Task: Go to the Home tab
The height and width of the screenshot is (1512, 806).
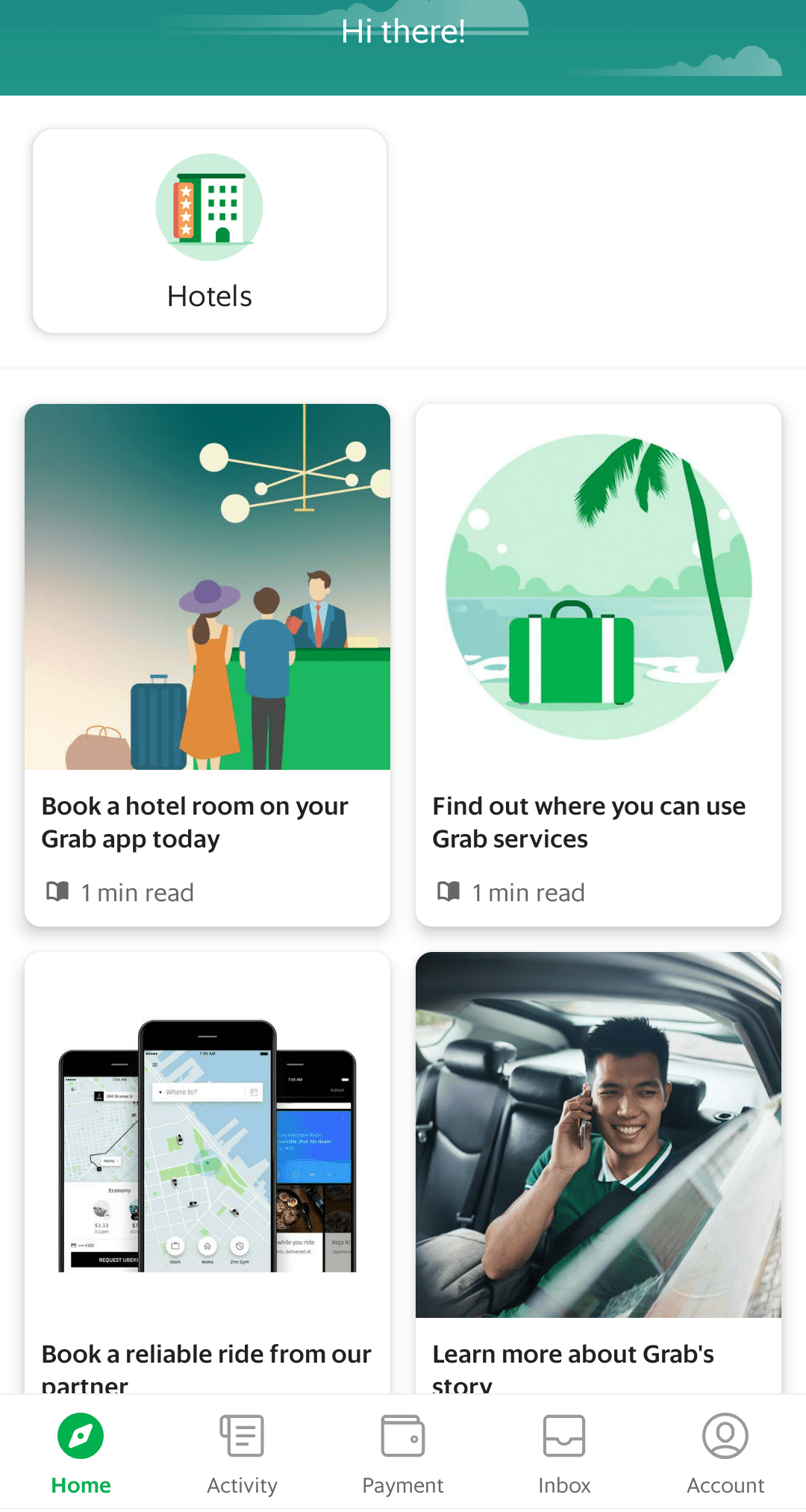Action: pos(81,1454)
